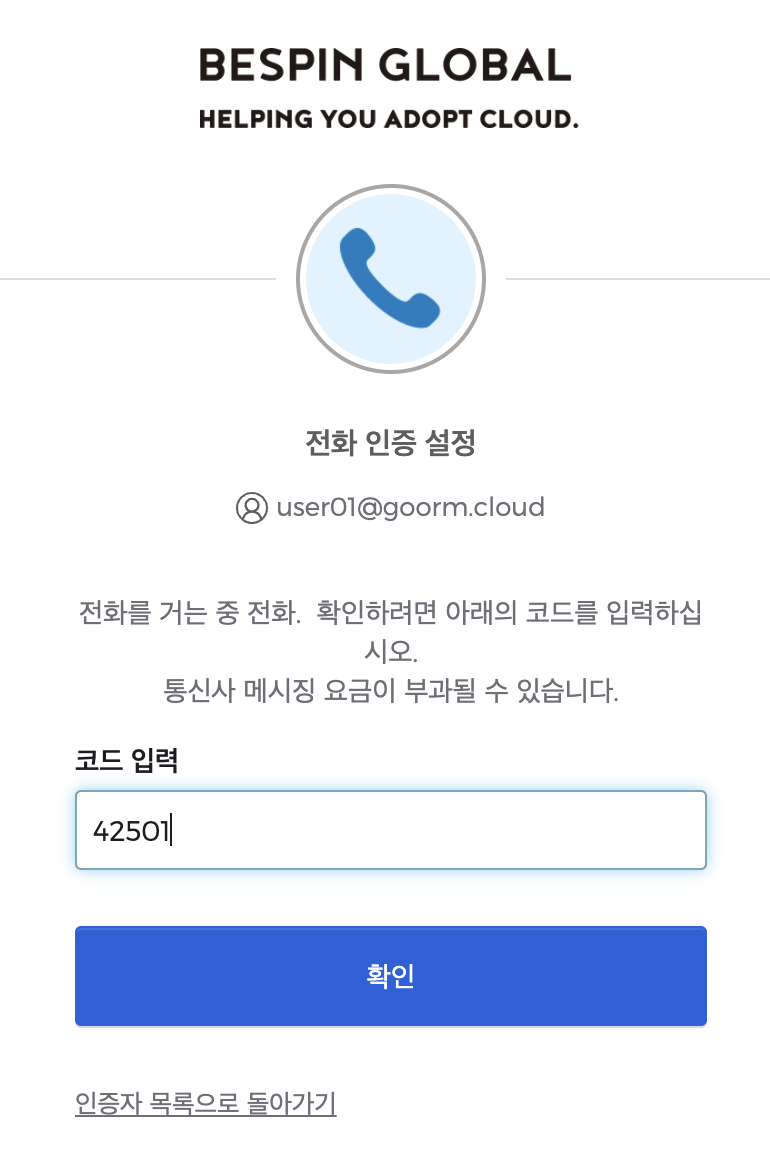
Task: Confirm the code with the 확인 button
Action: point(390,976)
